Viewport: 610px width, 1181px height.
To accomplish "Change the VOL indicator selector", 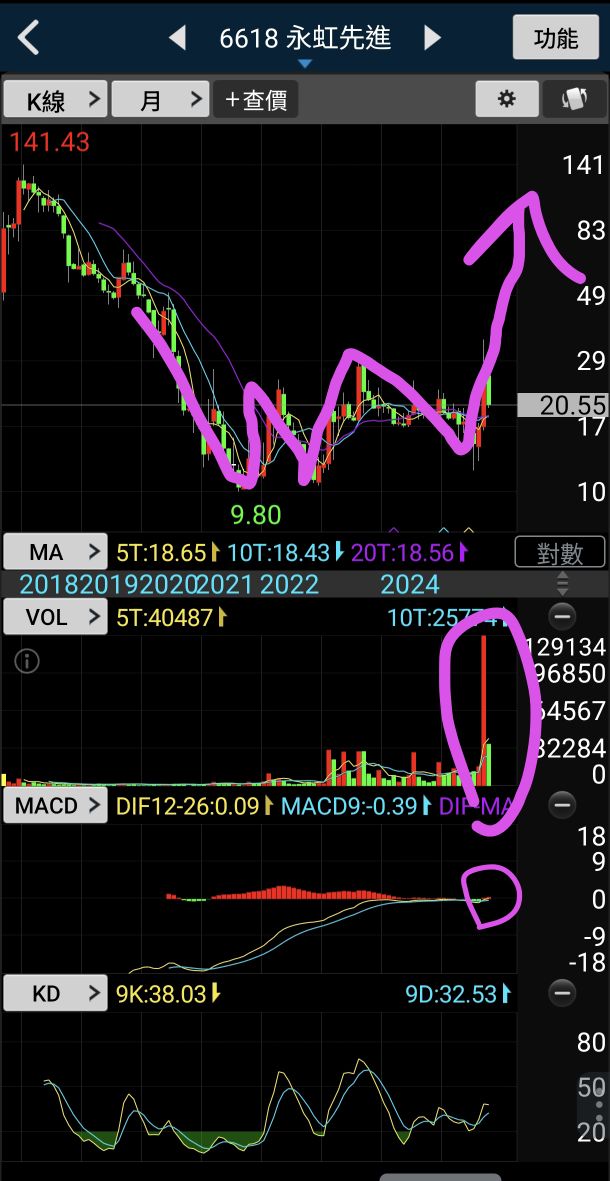I will pos(54,617).
